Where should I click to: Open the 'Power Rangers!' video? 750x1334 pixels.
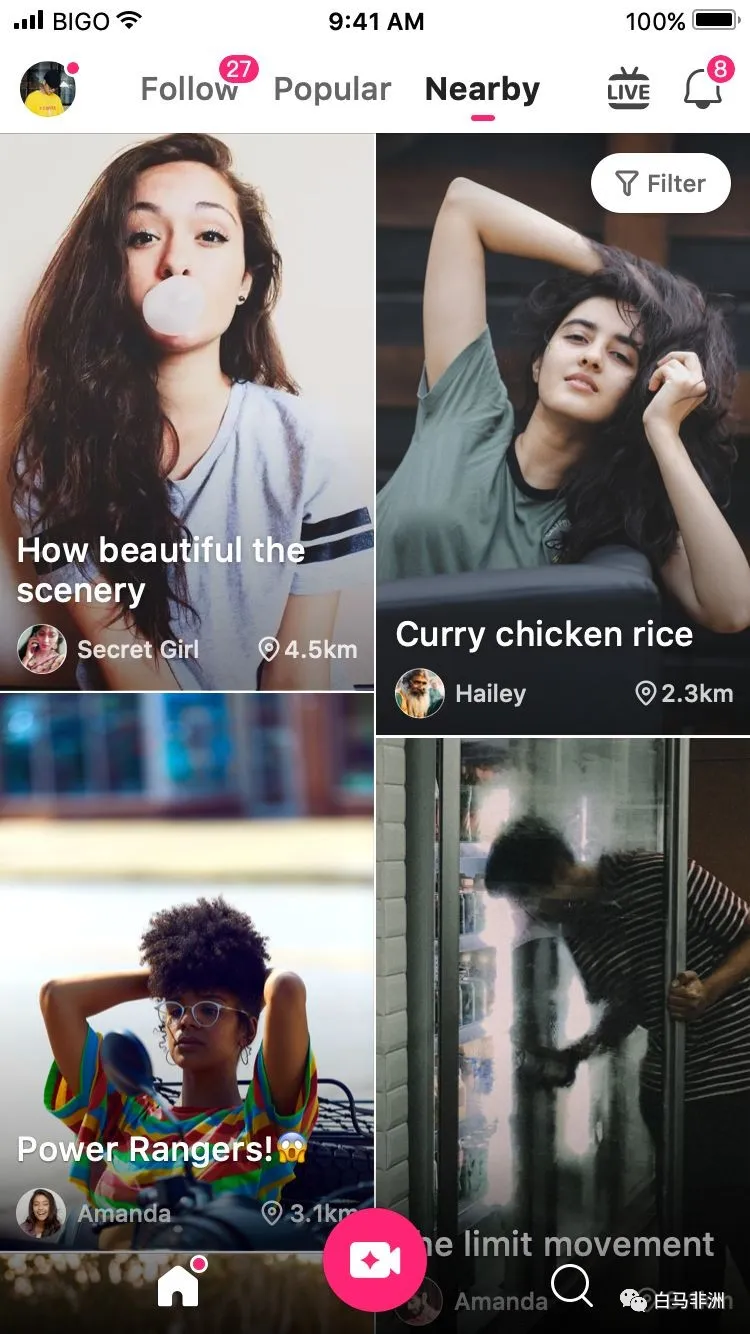(x=187, y=960)
